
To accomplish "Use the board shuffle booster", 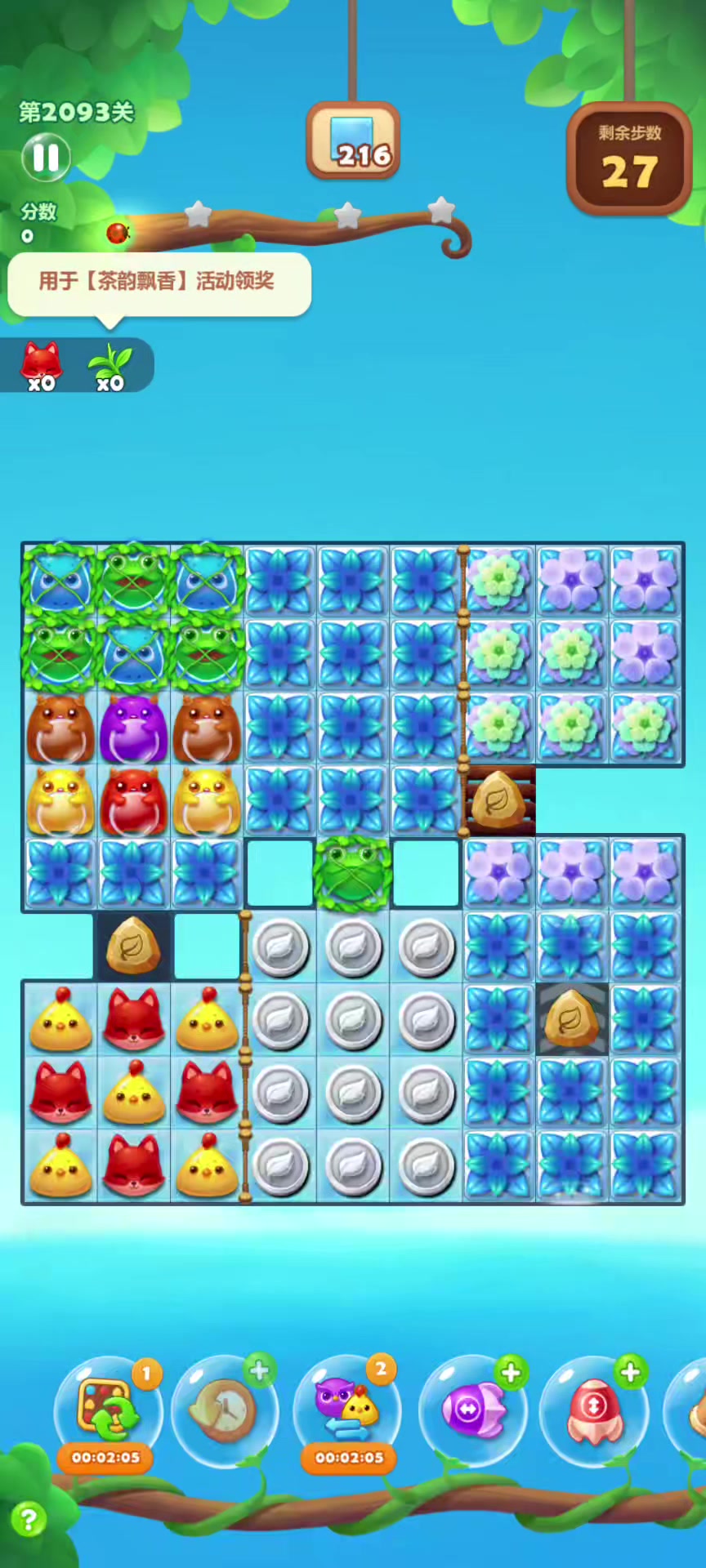I will point(108,1409).
